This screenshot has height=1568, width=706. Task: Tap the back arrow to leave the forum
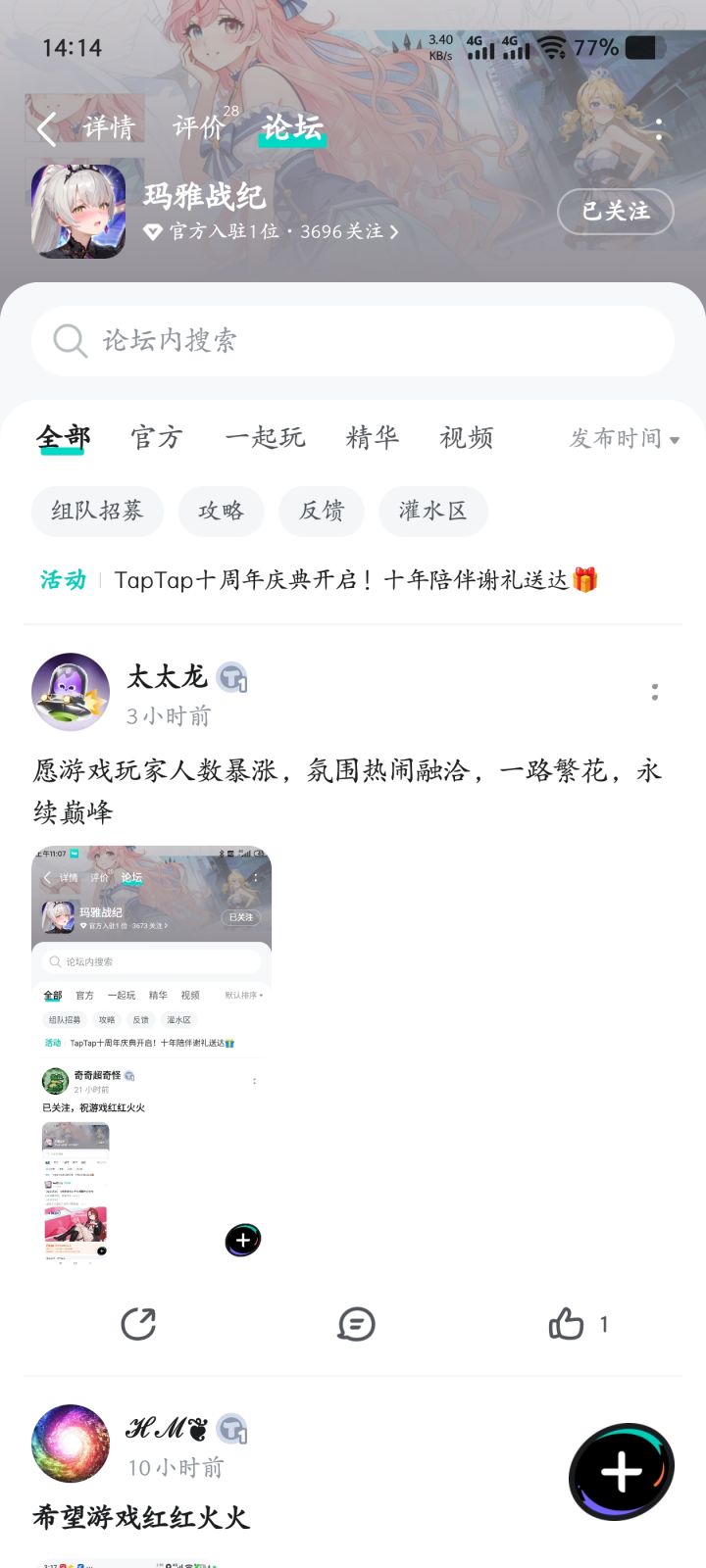pos(45,127)
